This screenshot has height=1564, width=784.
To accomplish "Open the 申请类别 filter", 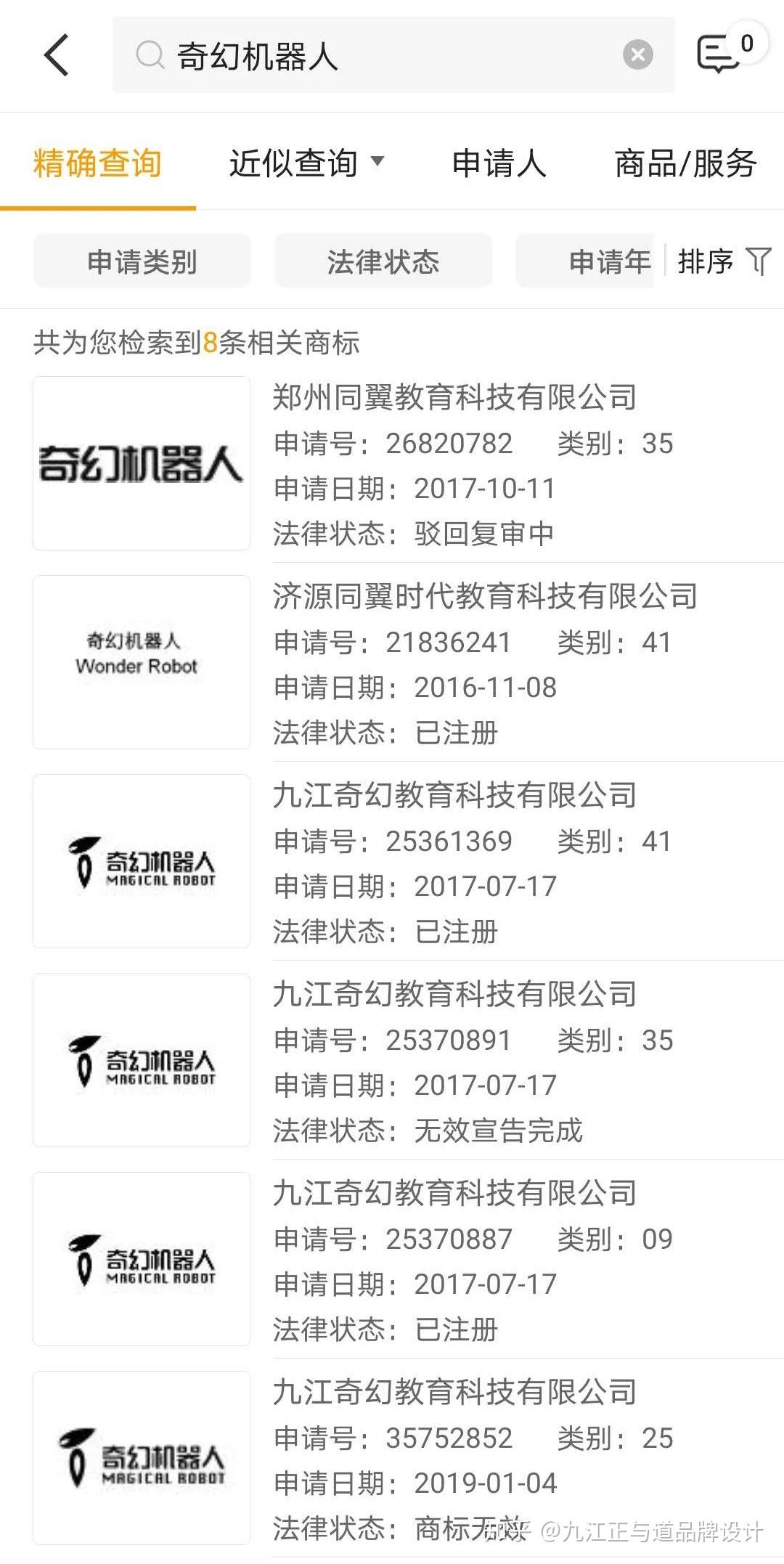I will click(142, 261).
